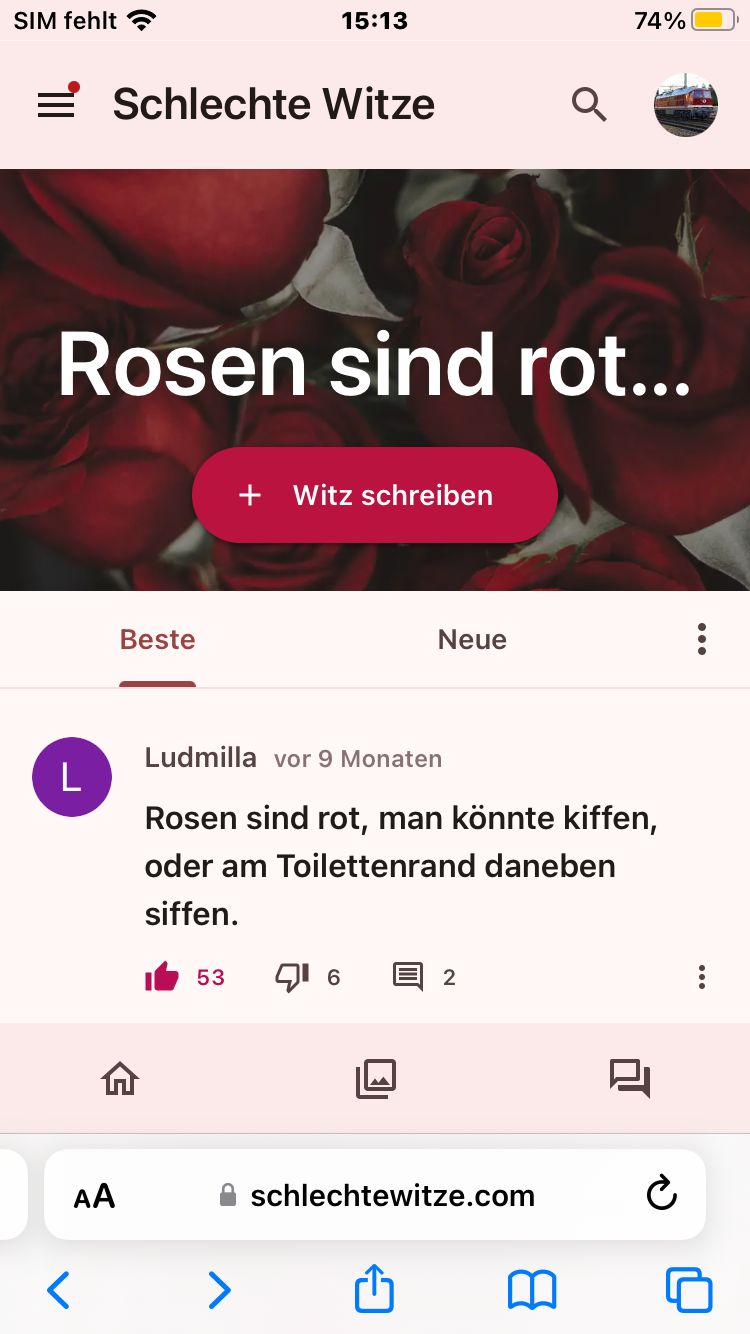Go to the home tab in bottom bar
The height and width of the screenshot is (1334, 750).
point(120,1078)
